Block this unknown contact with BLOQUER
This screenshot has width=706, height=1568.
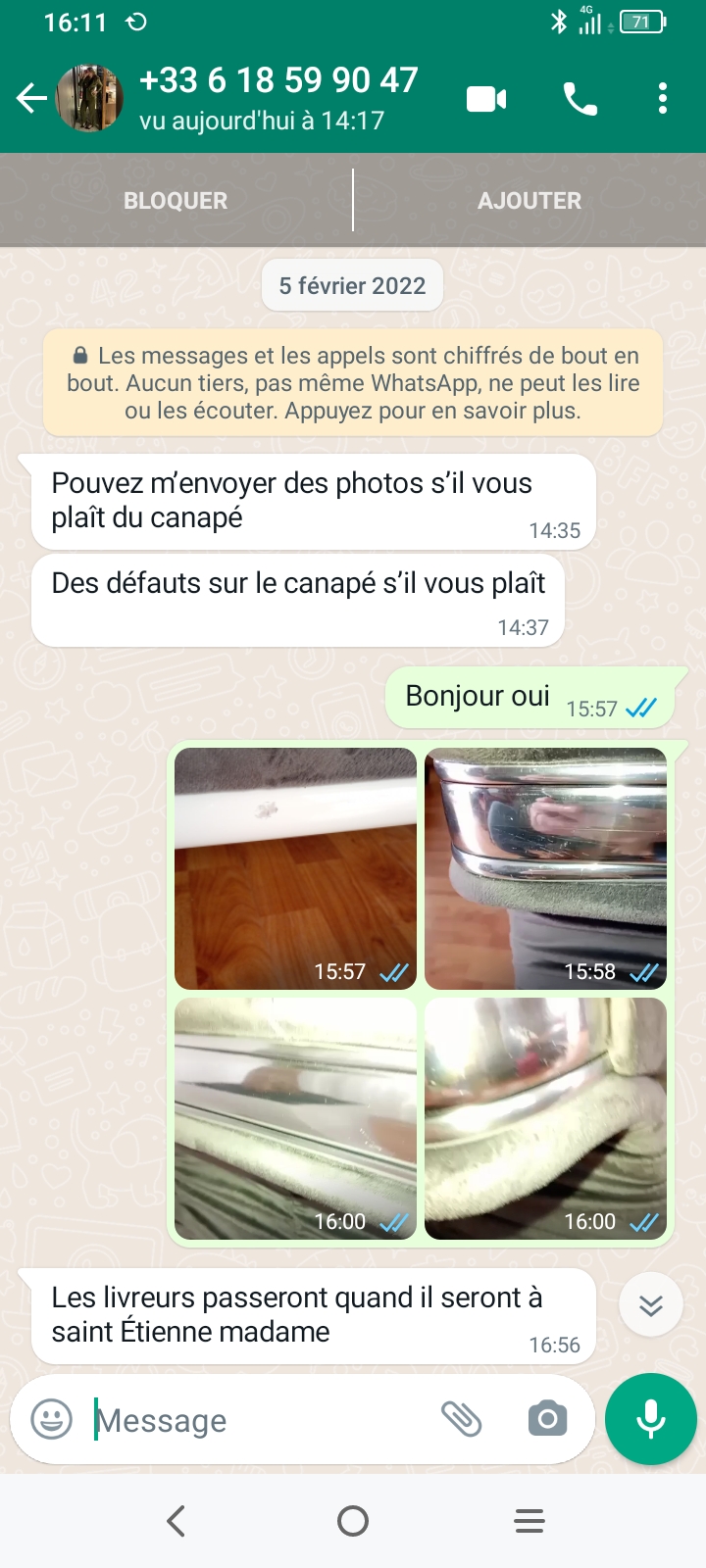[x=176, y=201]
